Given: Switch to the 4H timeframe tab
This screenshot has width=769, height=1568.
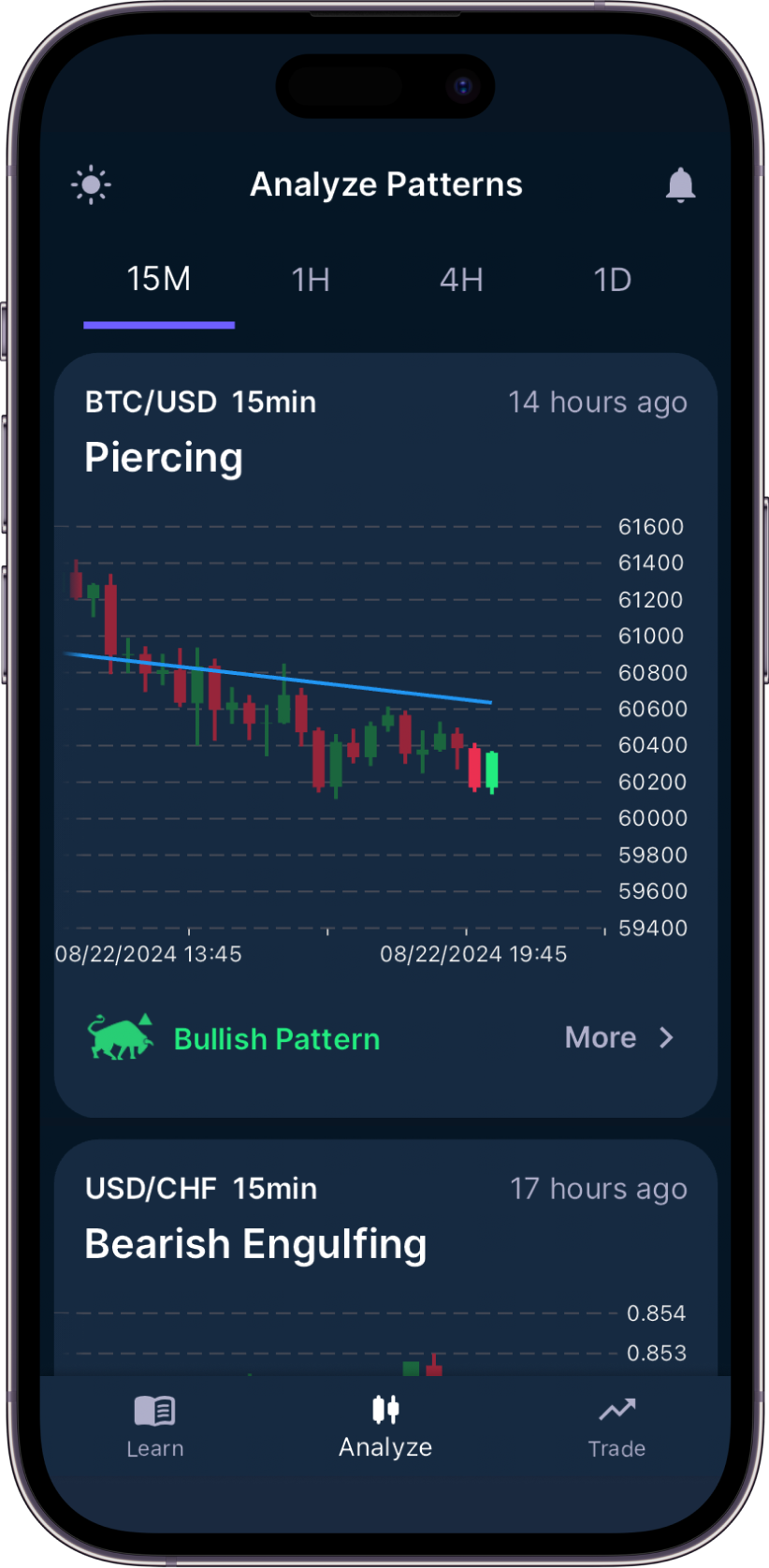Looking at the screenshot, I should tap(461, 280).
